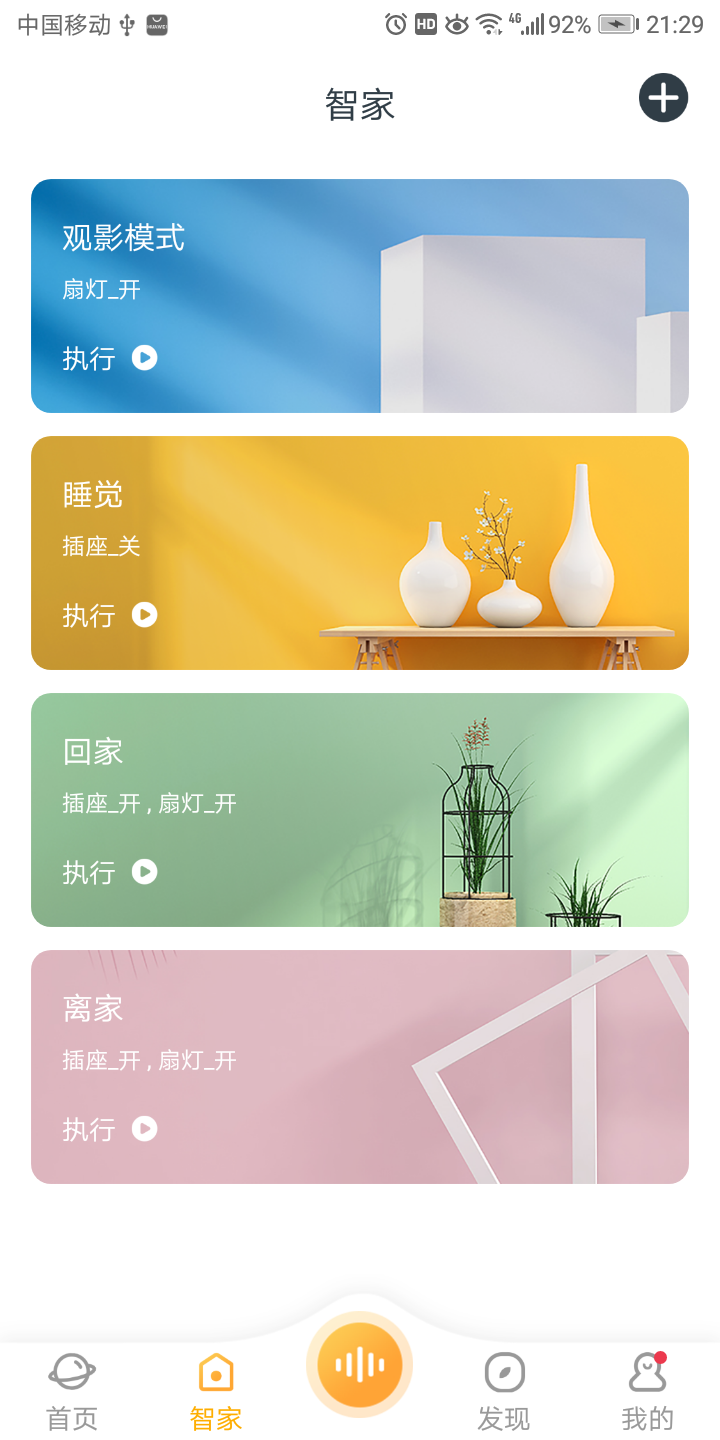This screenshot has height=1440, width=720.
Task: Tap the 执行 label on the blue card
Action: (88, 358)
